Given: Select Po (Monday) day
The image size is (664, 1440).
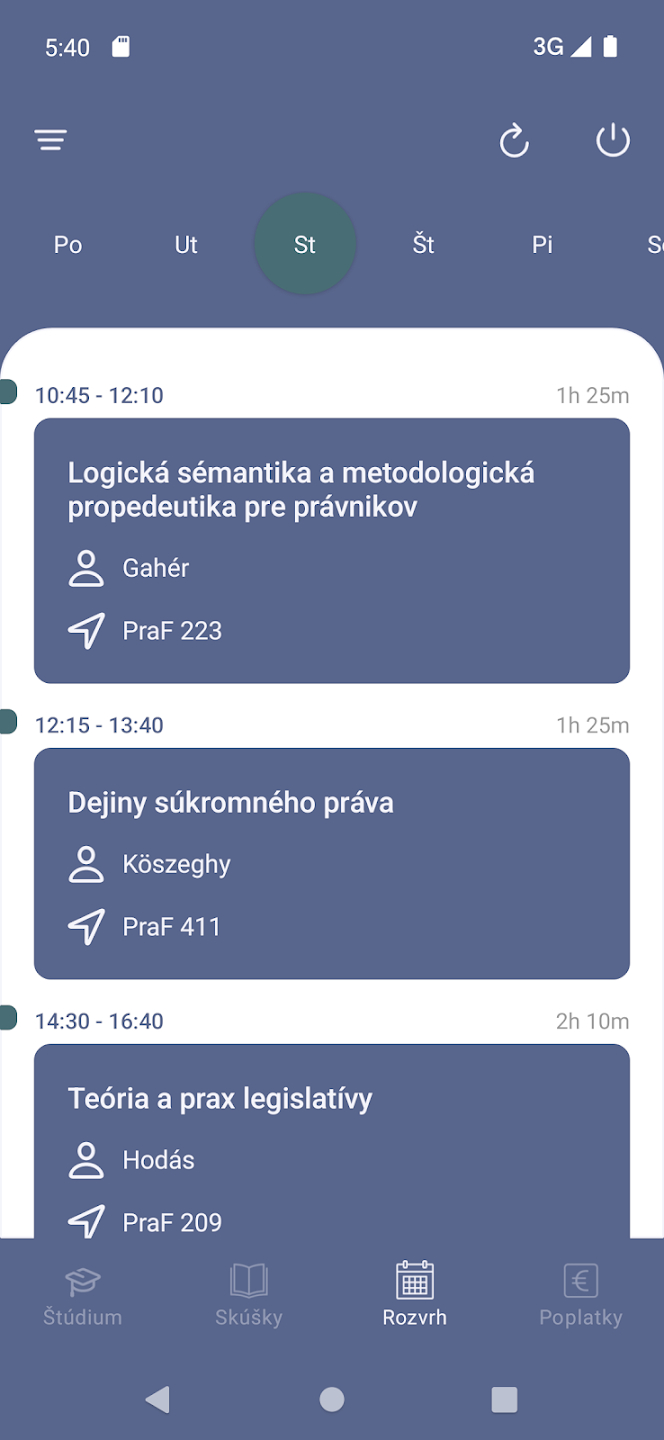Looking at the screenshot, I should (68, 245).
